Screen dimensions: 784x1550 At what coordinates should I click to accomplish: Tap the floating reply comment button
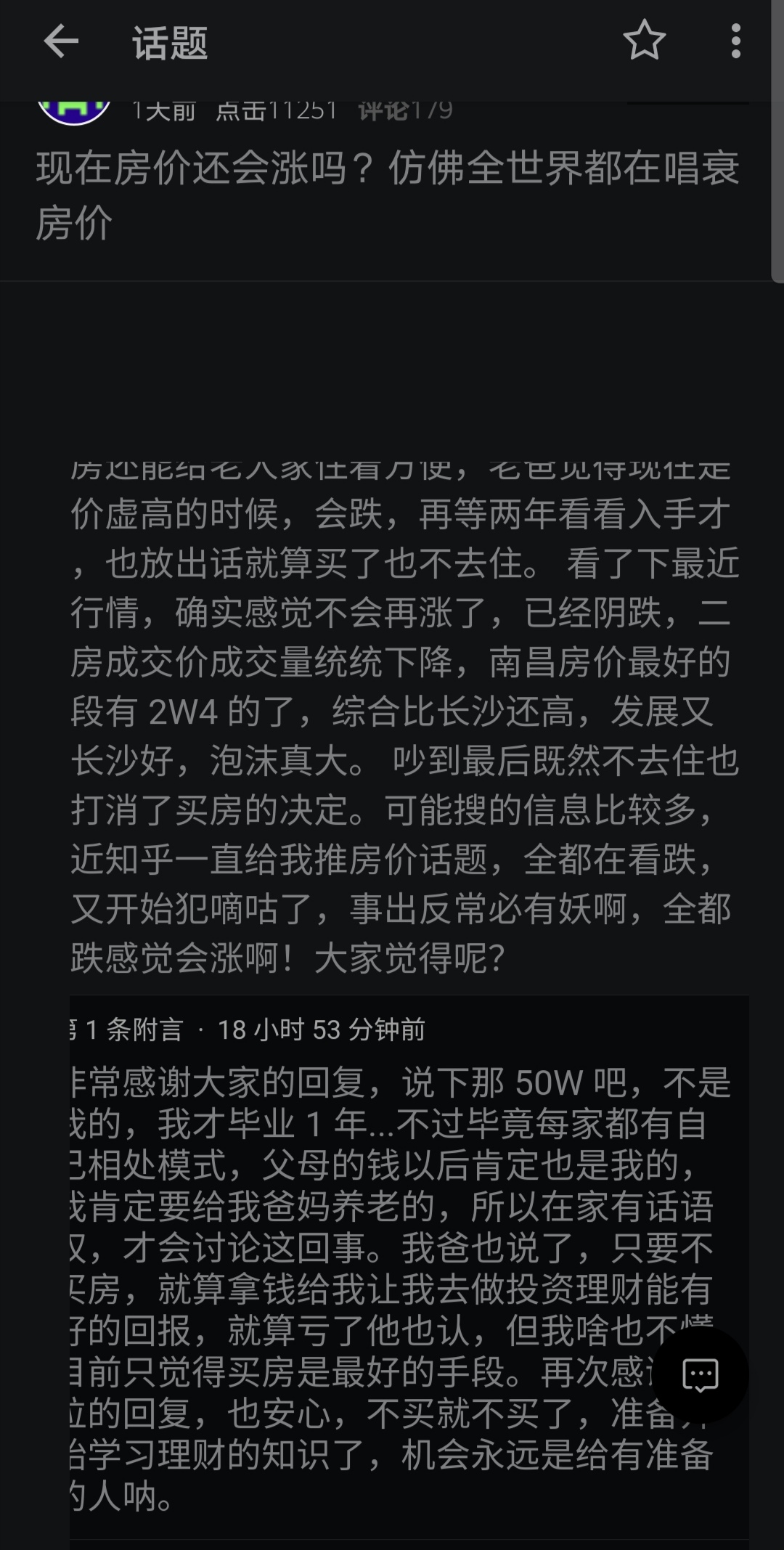(x=700, y=1374)
